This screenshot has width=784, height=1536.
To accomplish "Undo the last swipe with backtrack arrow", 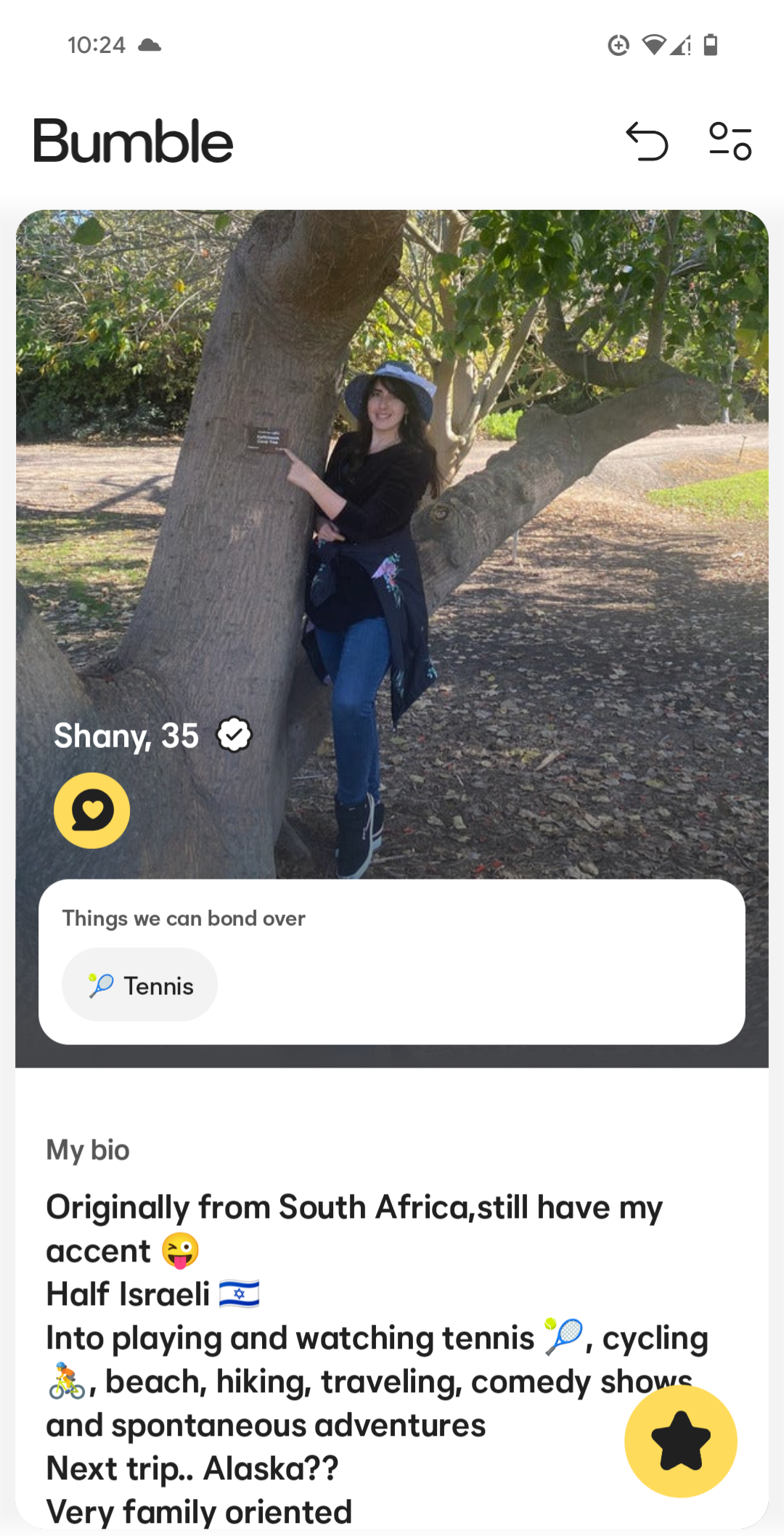I will (x=647, y=141).
